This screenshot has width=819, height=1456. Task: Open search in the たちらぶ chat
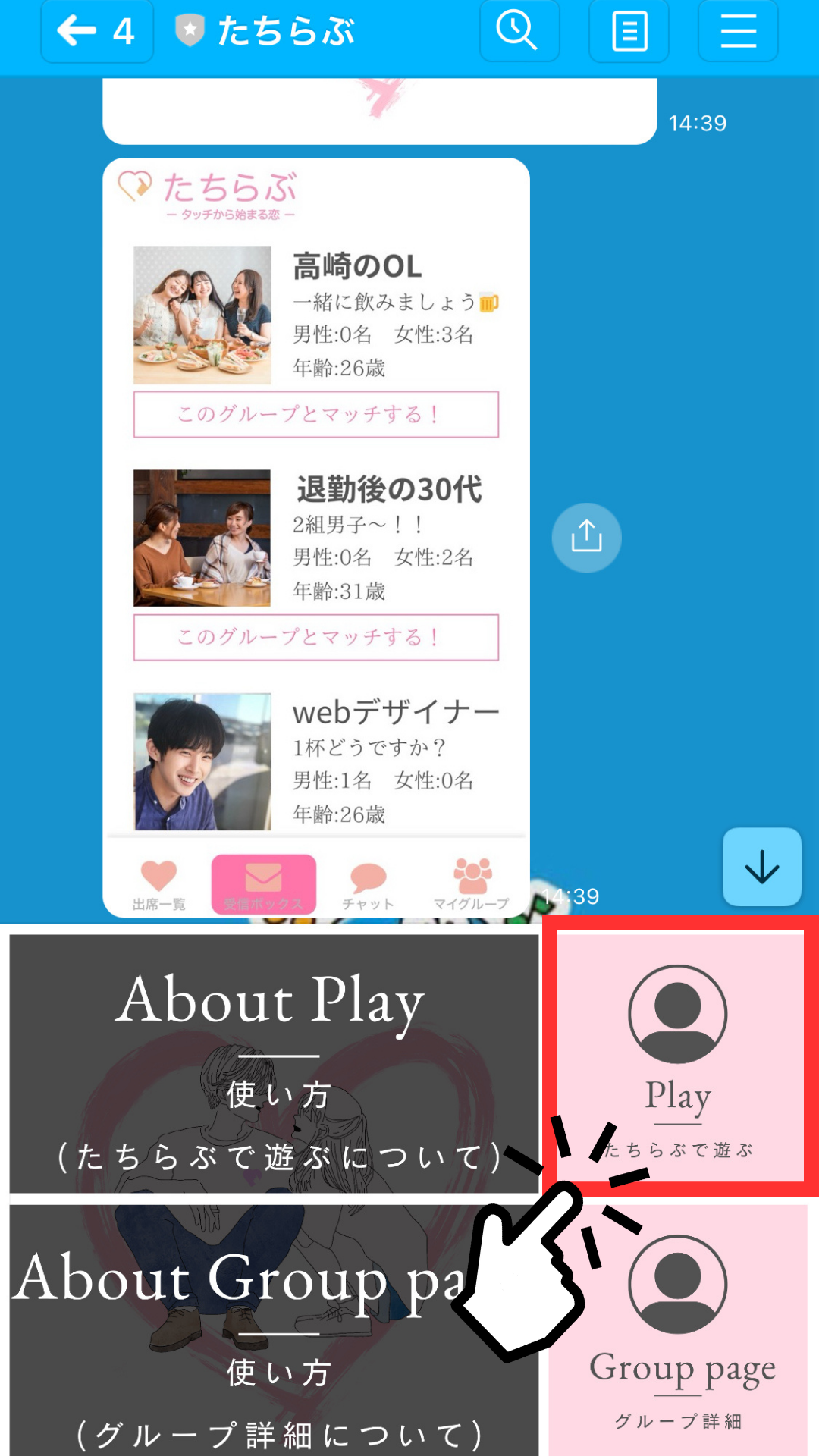[x=519, y=32]
